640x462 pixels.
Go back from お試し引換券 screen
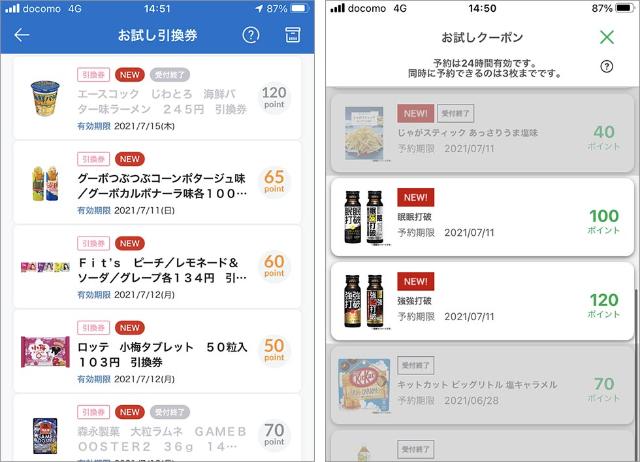pyautogui.click(x=22, y=35)
